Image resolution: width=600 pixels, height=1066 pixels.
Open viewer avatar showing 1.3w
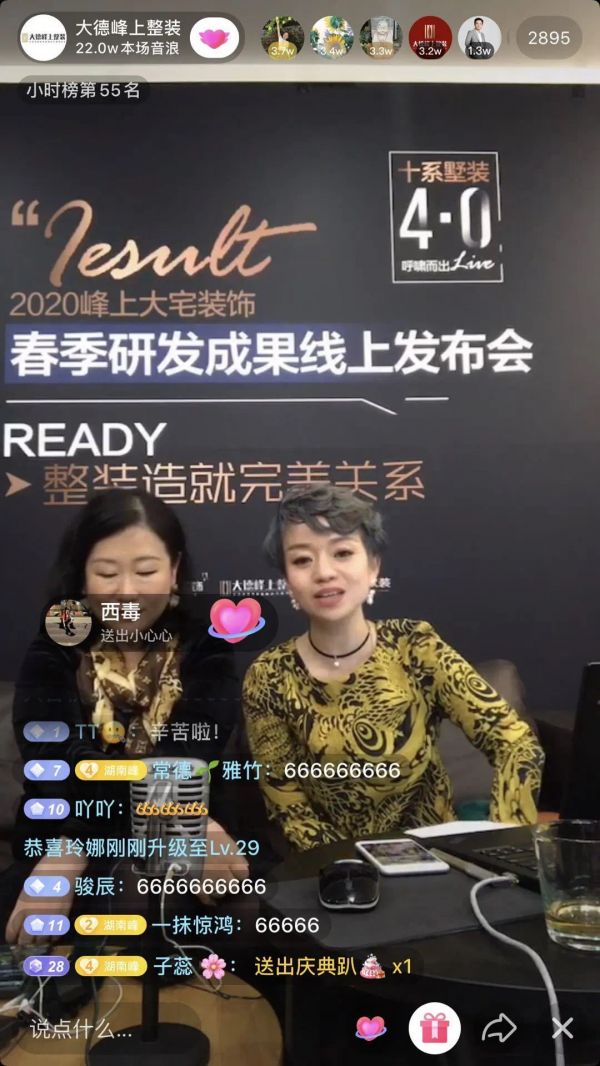(x=479, y=38)
